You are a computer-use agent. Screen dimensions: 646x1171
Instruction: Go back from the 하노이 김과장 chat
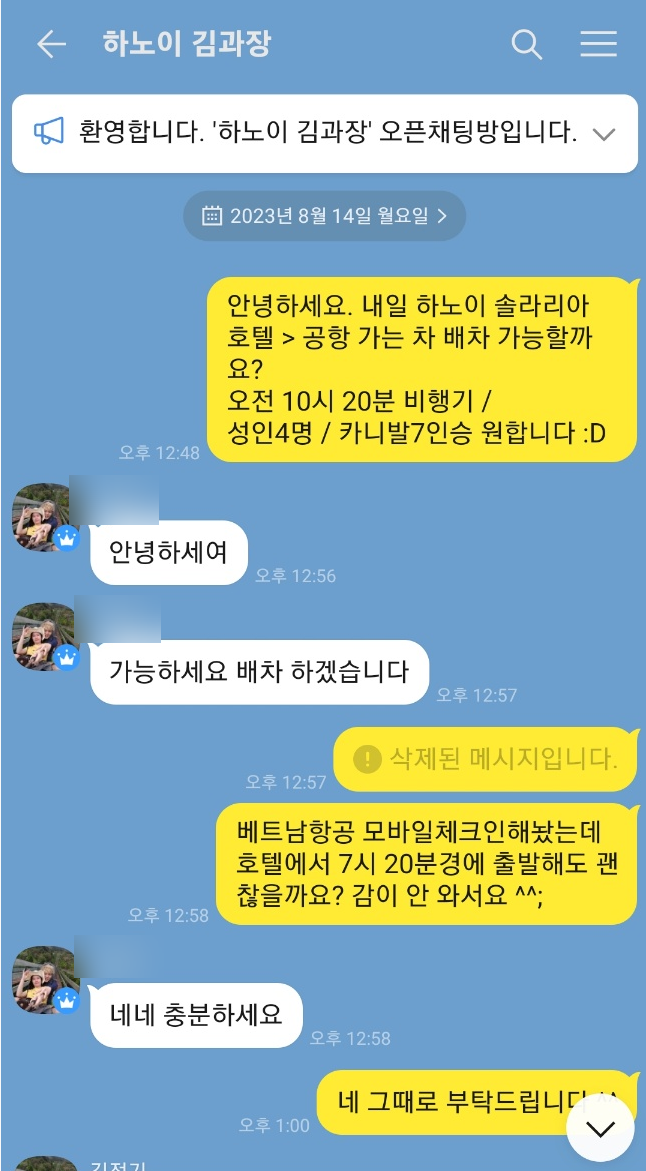coord(51,44)
